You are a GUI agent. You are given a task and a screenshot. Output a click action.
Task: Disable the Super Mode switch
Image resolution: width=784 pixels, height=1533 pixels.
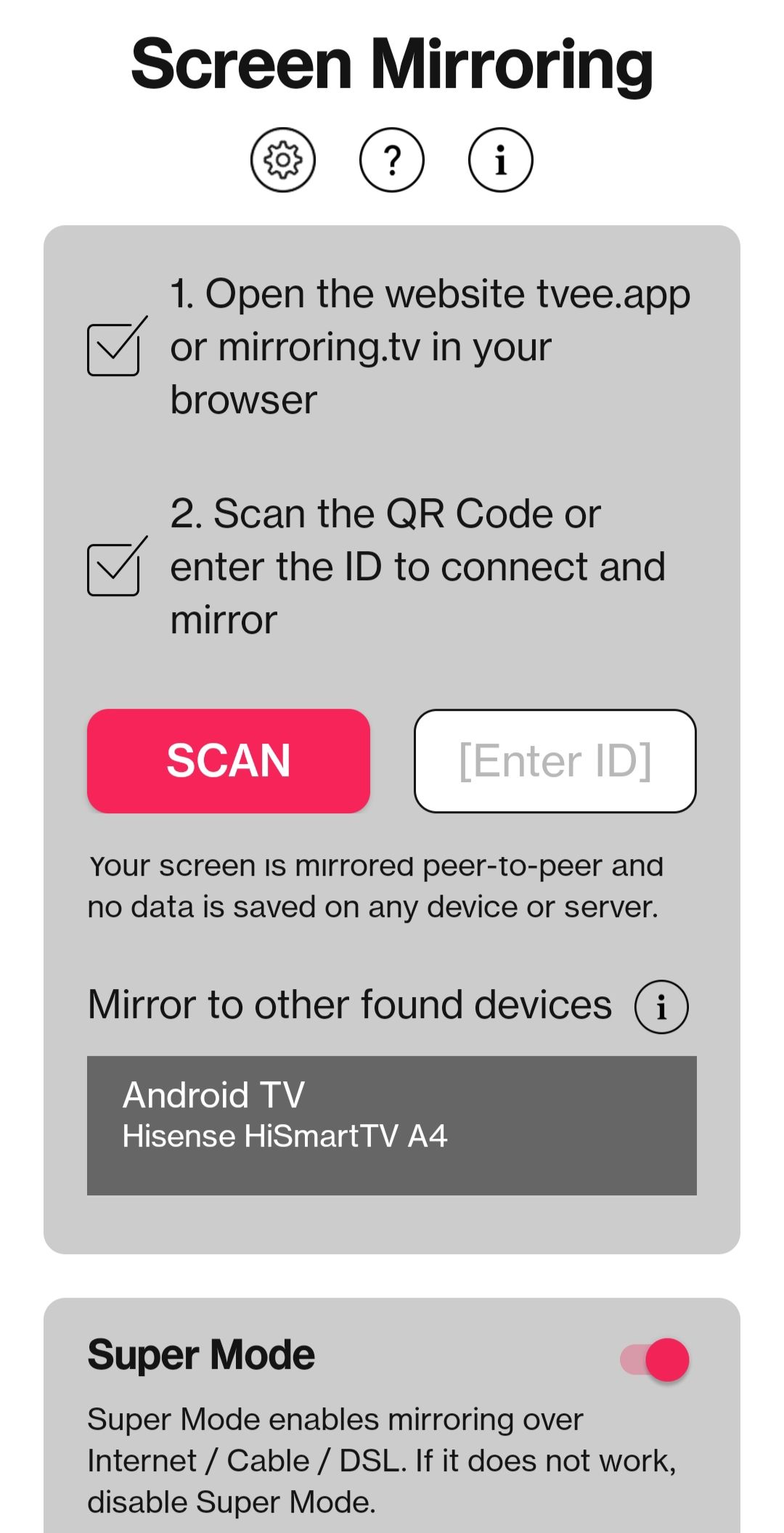coord(655,1359)
